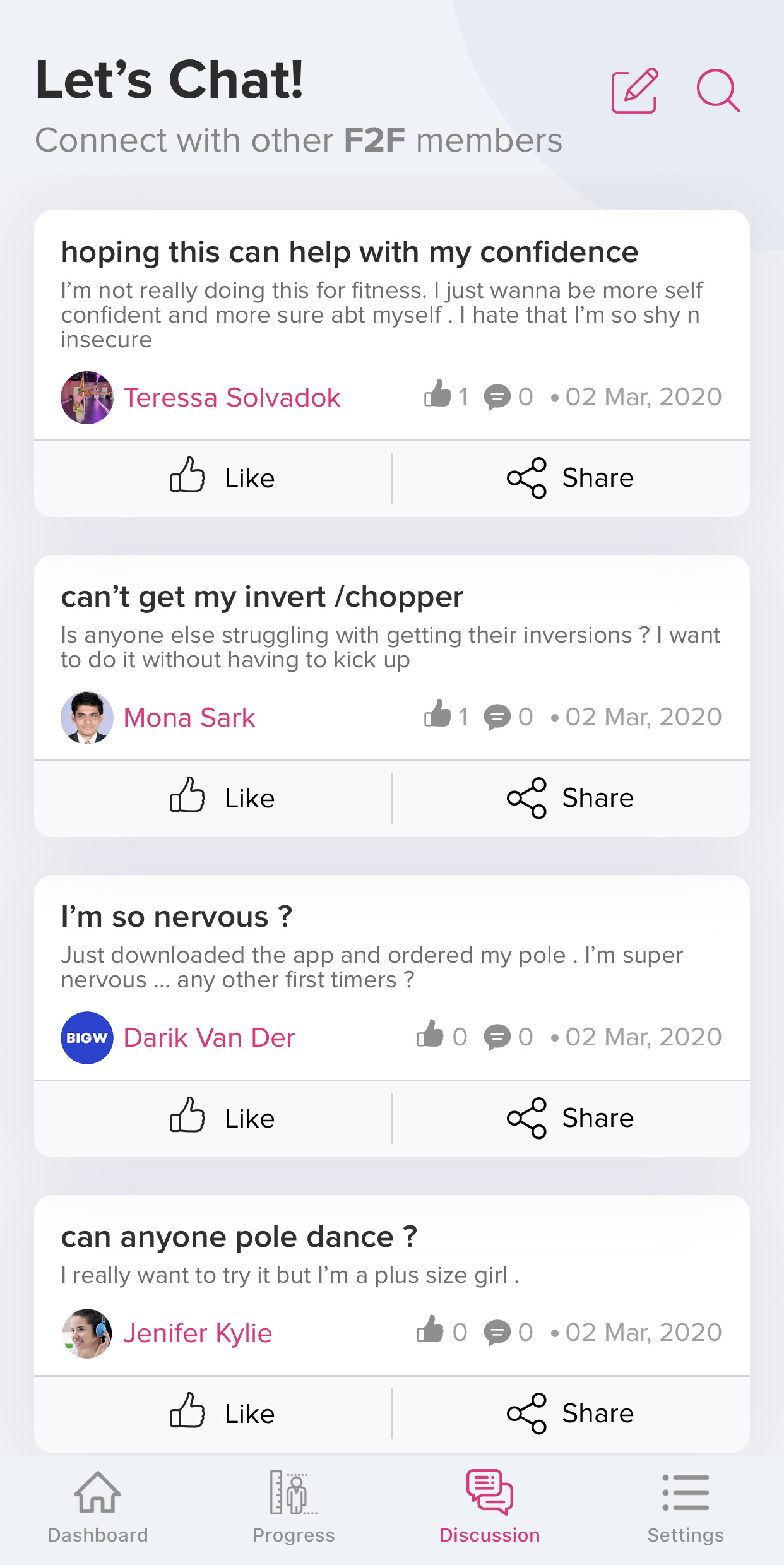This screenshot has height=1565, width=784.
Task: Like the 'hoping this can help' post
Action: coord(222,478)
